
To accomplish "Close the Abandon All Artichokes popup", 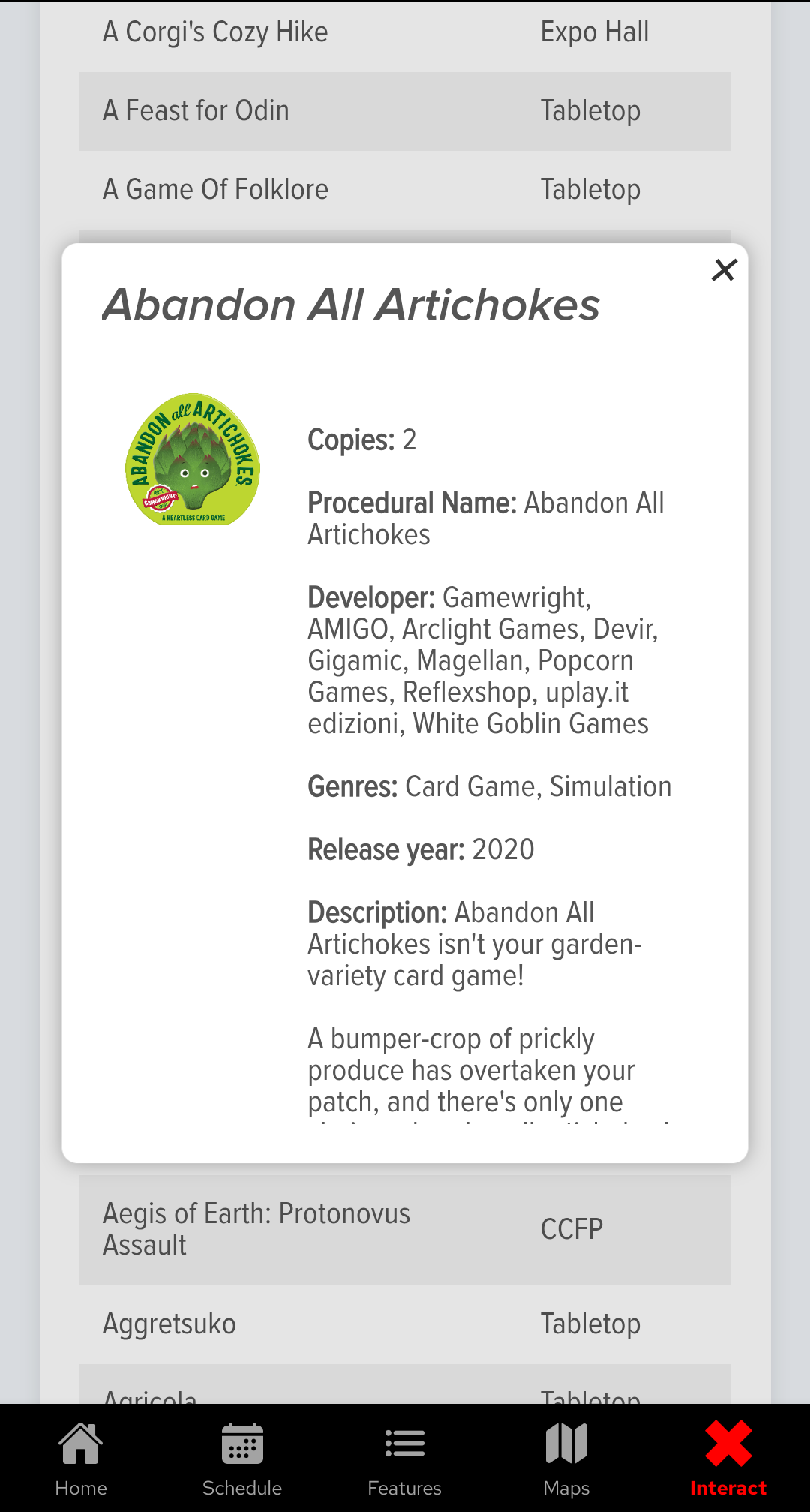I will pos(724,270).
